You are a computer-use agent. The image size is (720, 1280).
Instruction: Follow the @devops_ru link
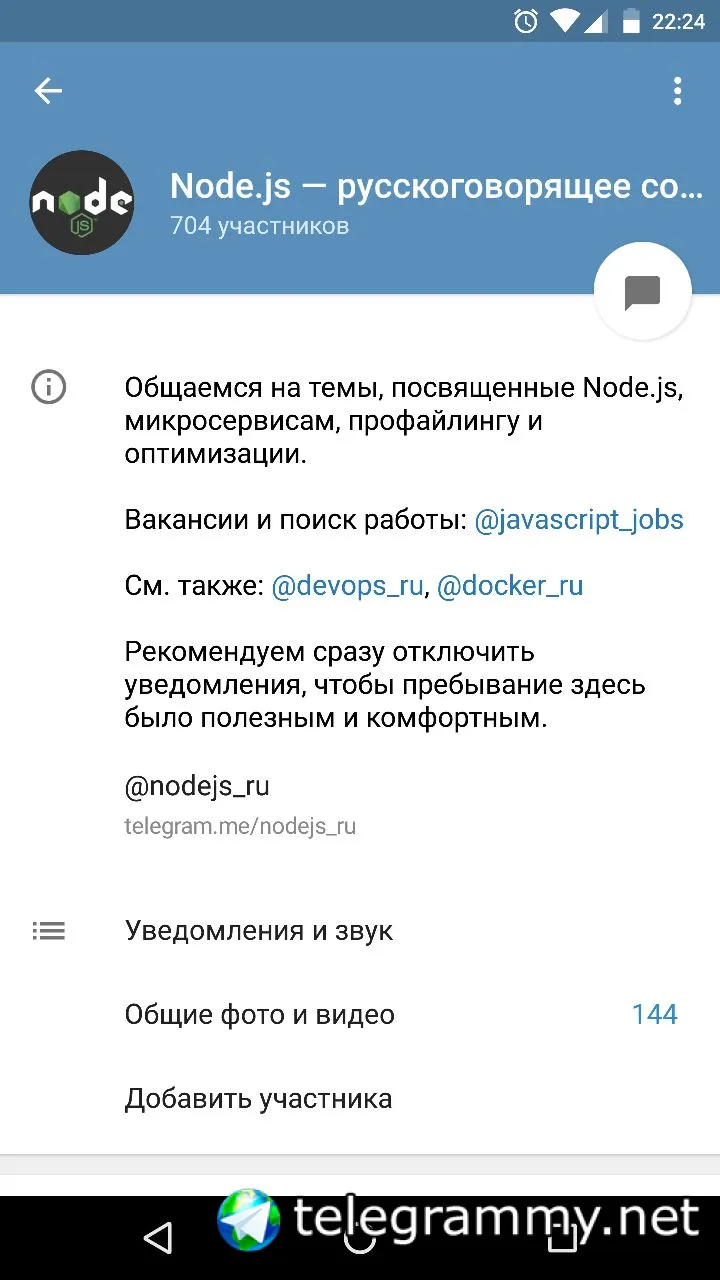pyautogui.click(x=347, y=586)
